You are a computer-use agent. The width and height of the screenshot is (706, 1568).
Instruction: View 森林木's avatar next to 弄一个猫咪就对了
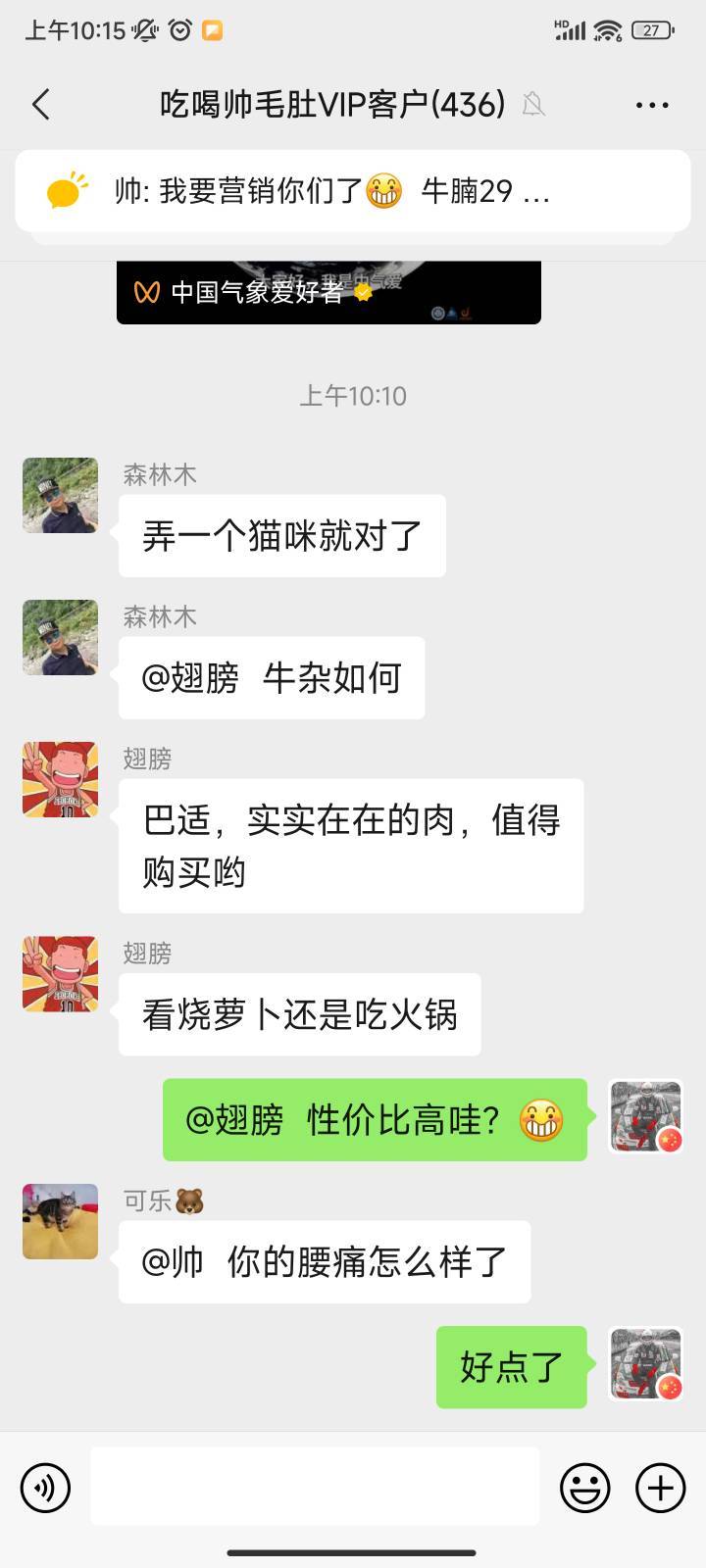pyautogui.click(x=61, y=495)
